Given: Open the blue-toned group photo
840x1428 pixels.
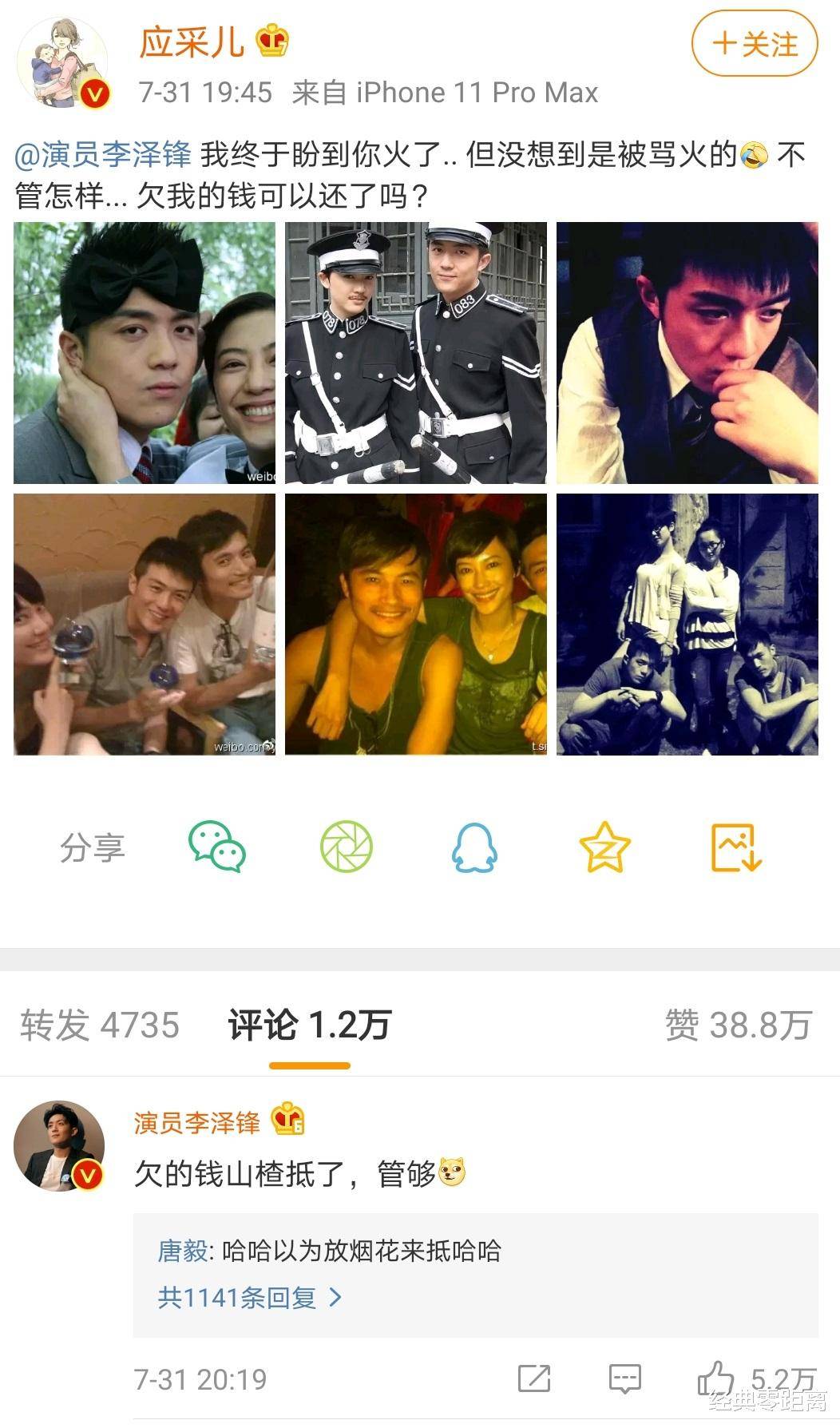Looking at the screenshot, I should [x=687, y=625].
